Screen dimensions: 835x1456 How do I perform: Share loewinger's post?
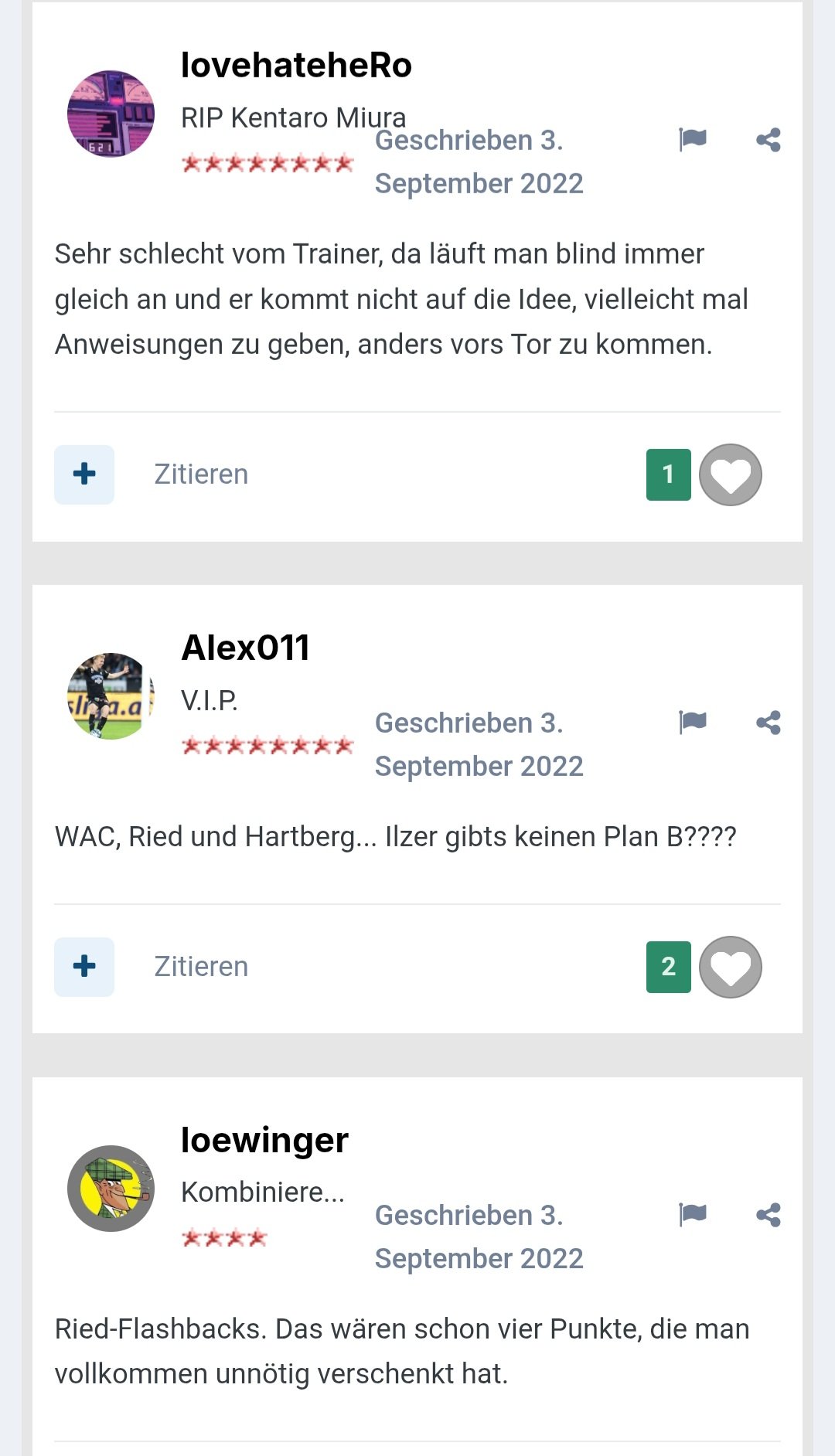[x=769, y=1215]
